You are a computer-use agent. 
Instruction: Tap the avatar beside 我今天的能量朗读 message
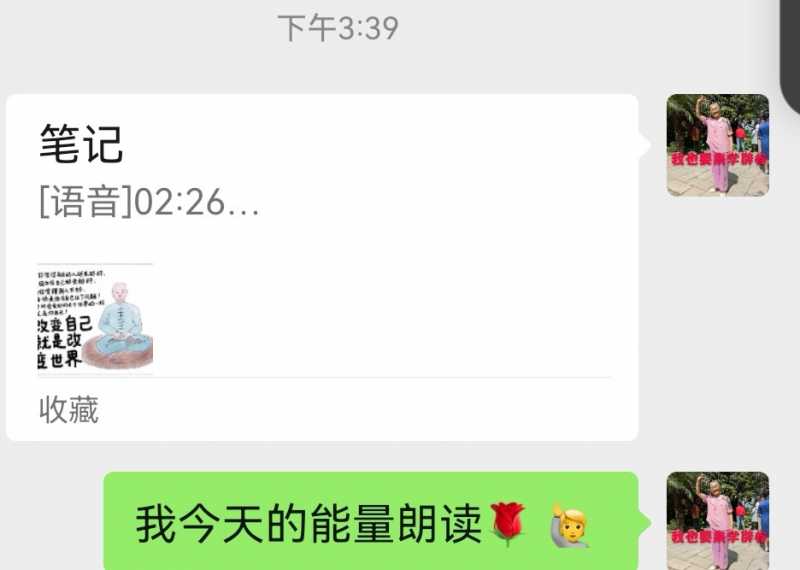click(717, 520)
